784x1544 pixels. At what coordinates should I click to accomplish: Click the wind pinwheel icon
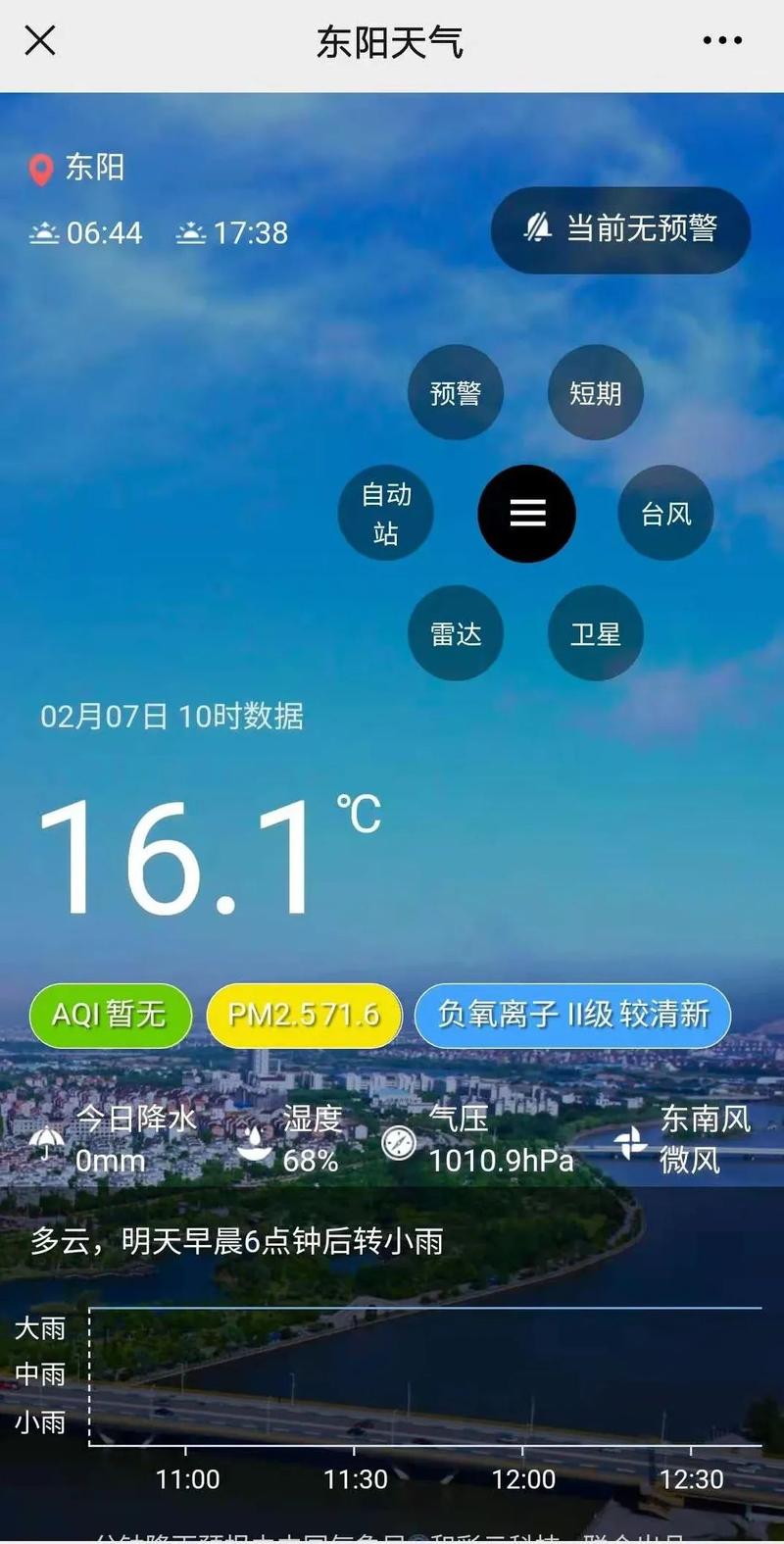[632, 1142]
